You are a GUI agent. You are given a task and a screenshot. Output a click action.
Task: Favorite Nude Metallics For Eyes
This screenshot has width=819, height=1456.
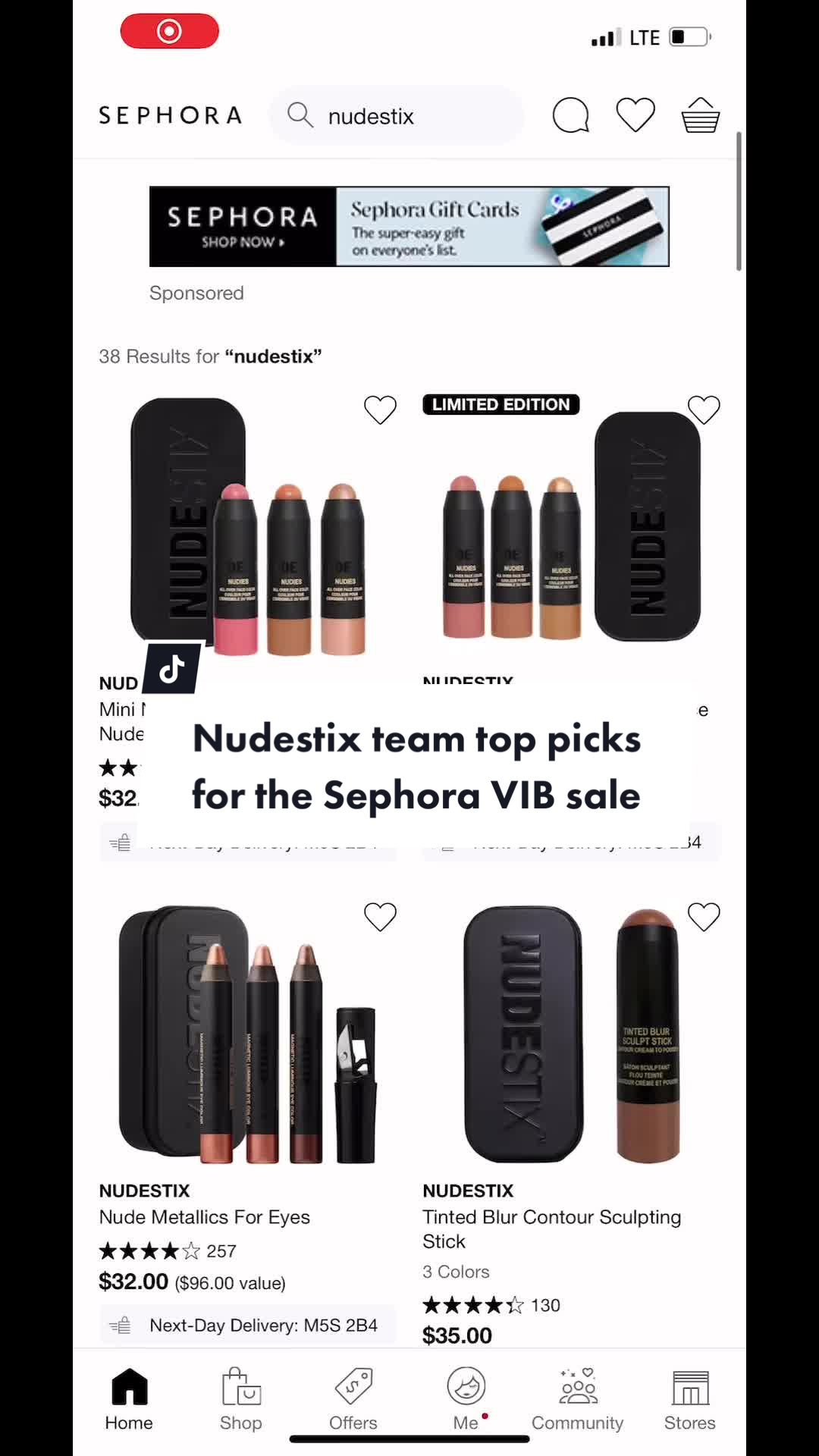click(380, 917)
